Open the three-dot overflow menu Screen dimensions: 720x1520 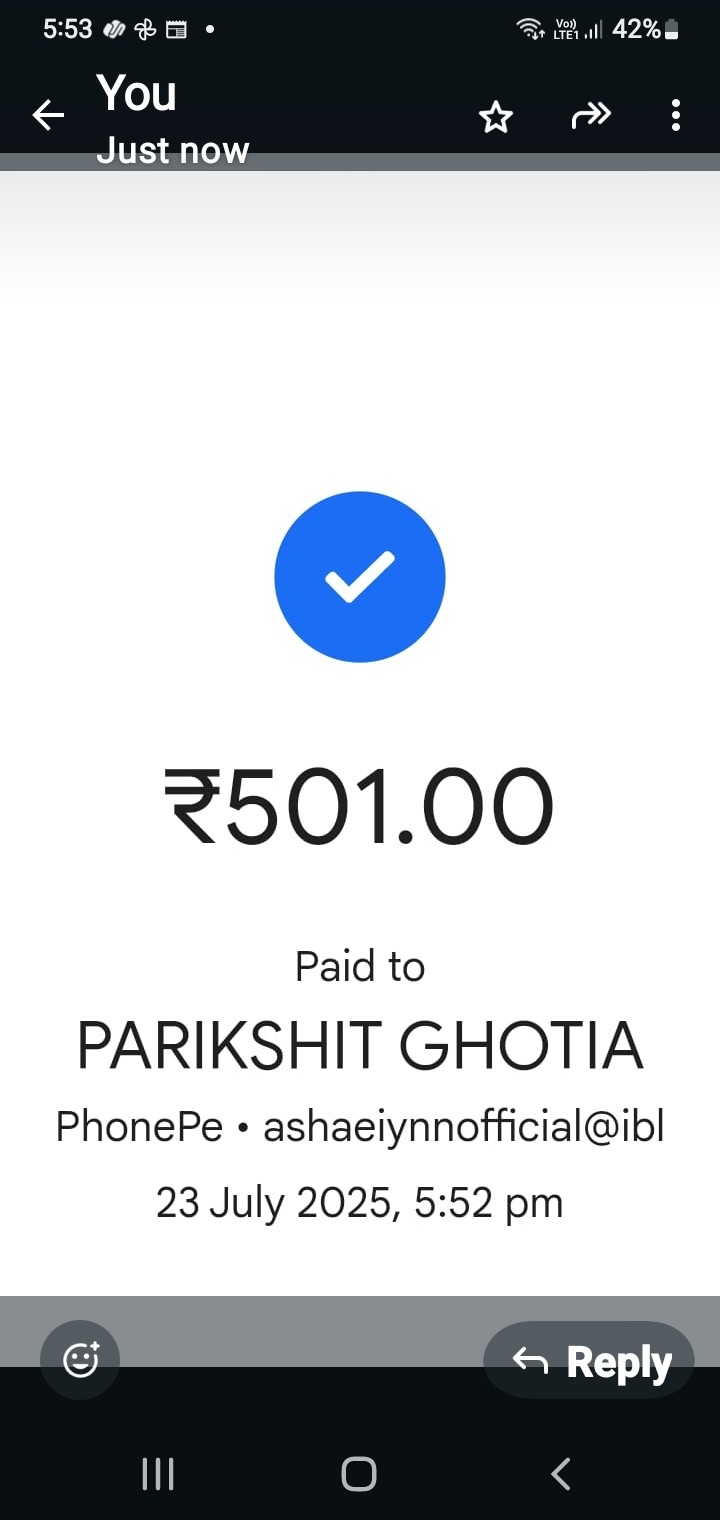(676, 116)
